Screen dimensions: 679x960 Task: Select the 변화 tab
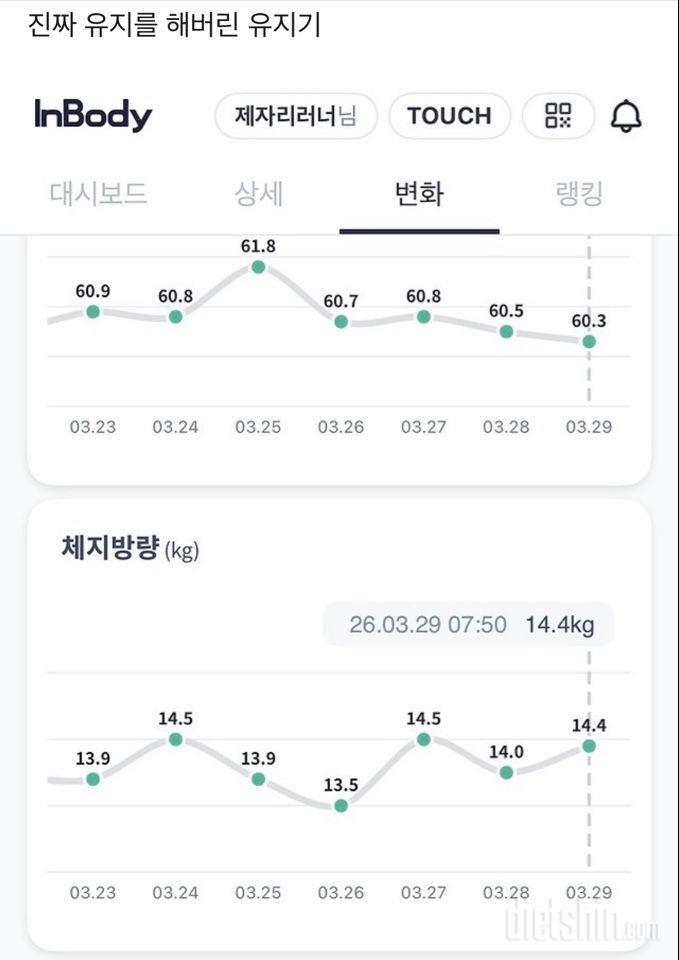[419, 193]
